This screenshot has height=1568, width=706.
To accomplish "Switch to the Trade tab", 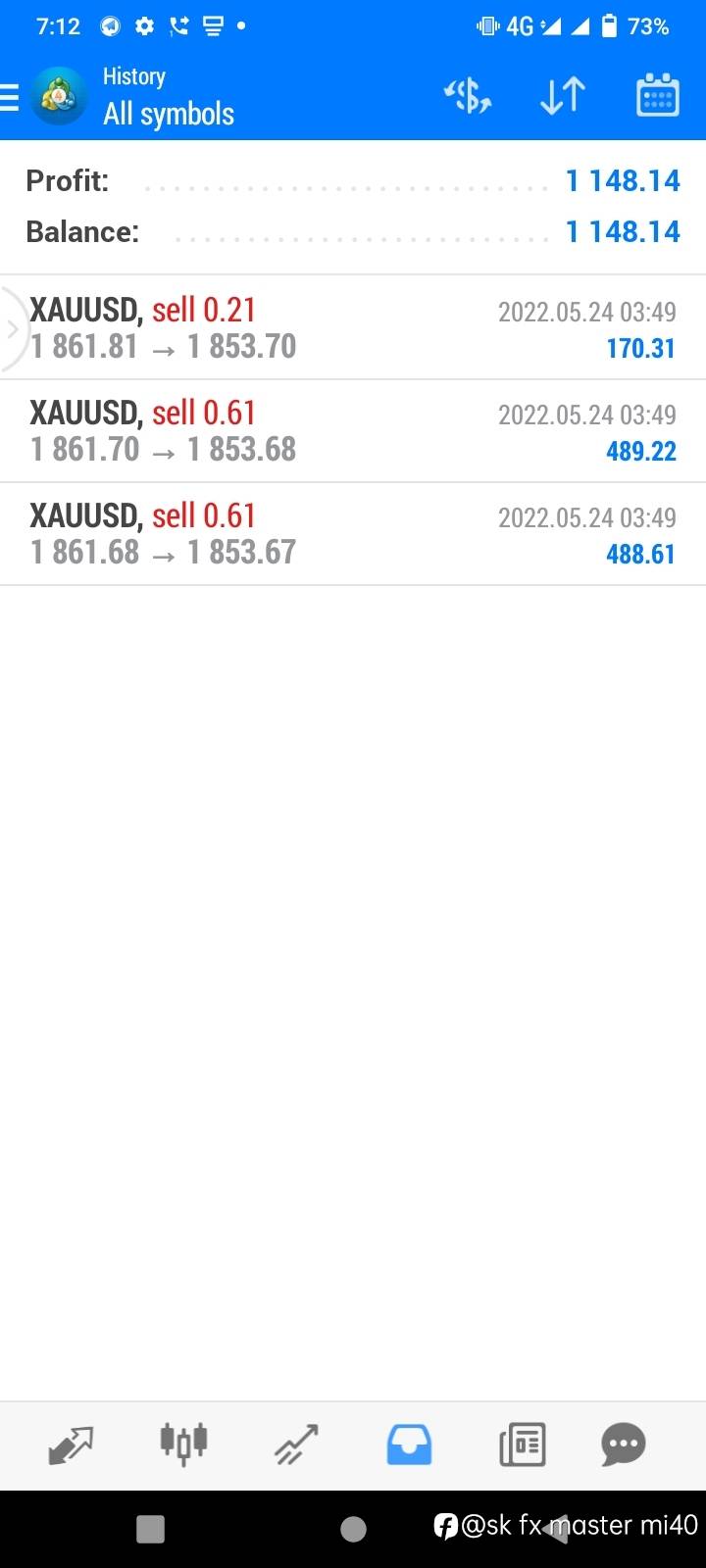I will [x=296, y=1445].
